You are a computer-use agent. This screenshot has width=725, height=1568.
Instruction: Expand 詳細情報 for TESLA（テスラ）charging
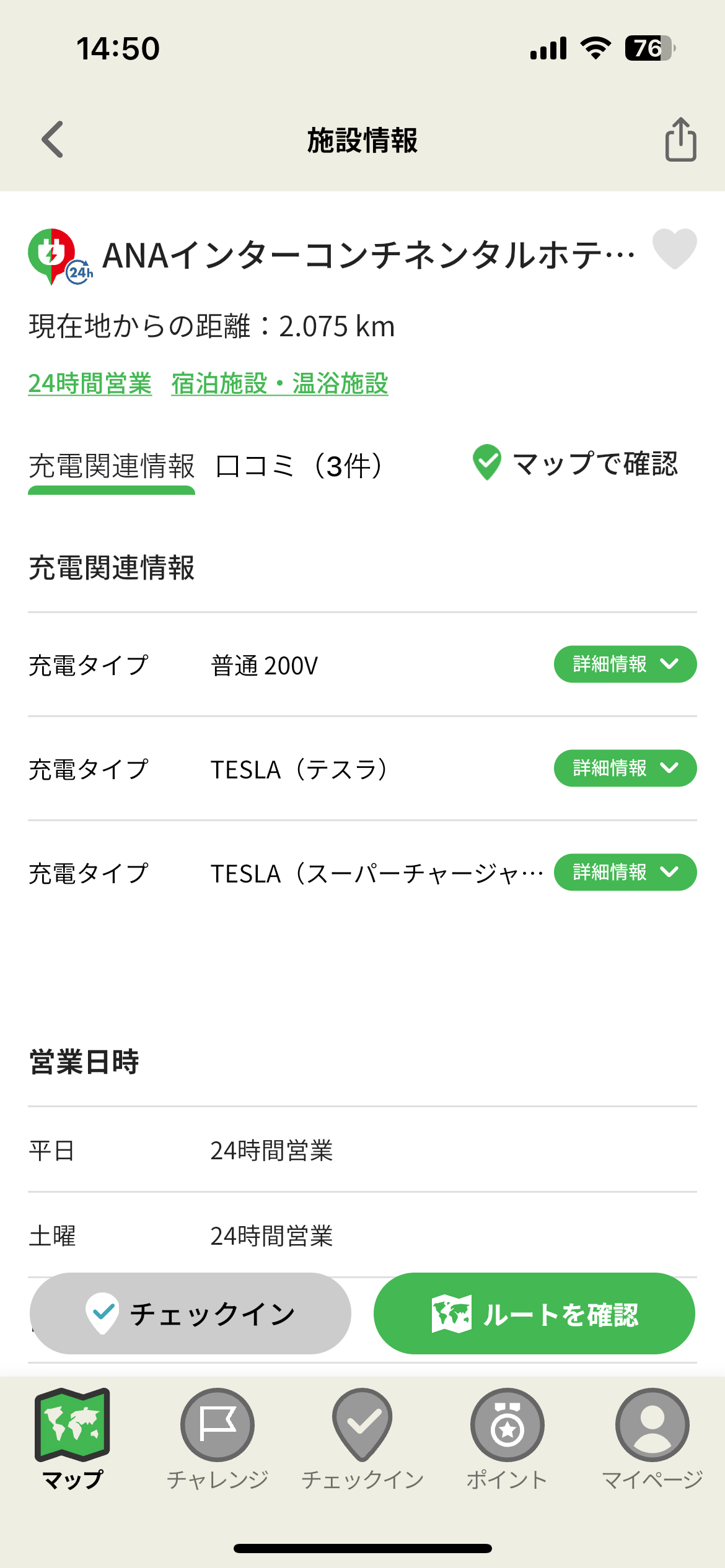click(x=625, y=769)
